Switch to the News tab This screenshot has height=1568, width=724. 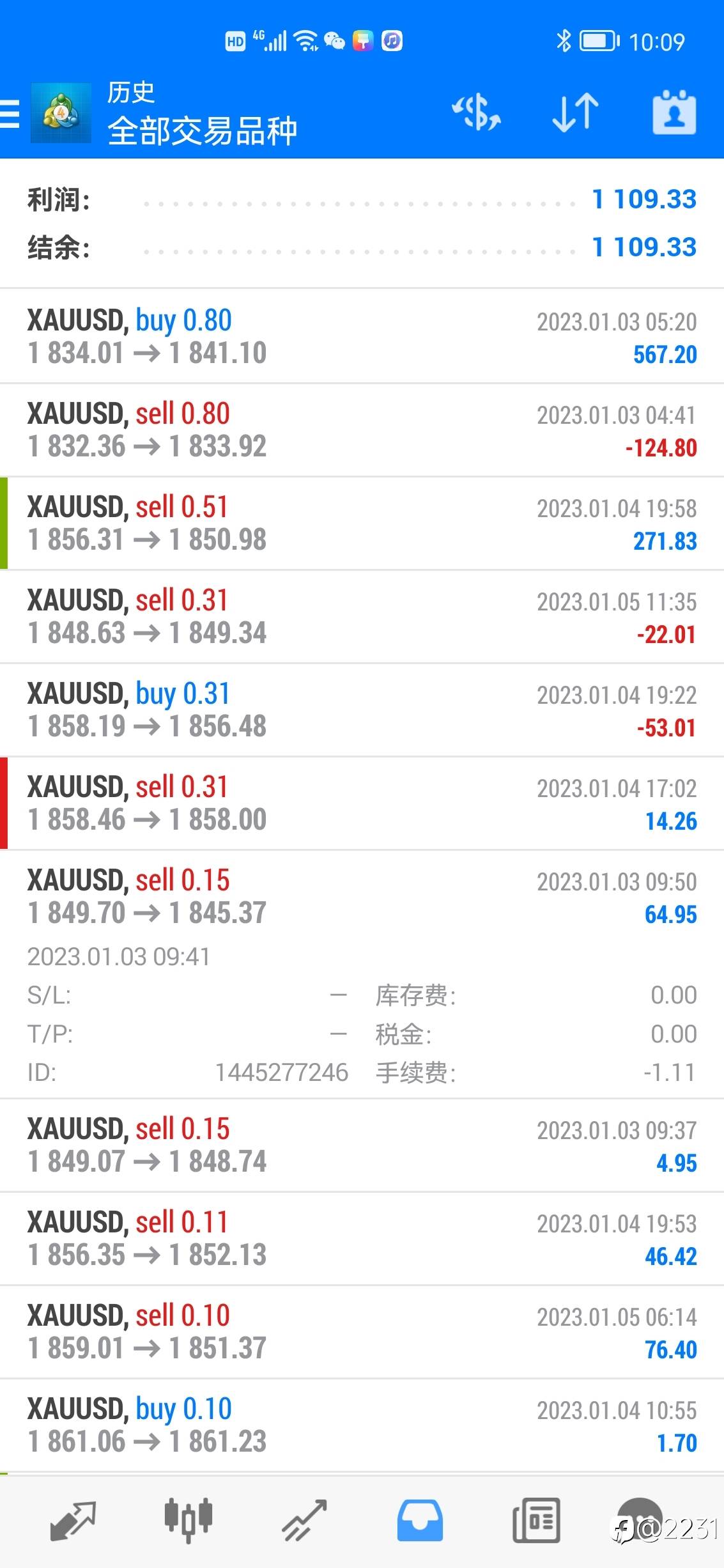536,1520
